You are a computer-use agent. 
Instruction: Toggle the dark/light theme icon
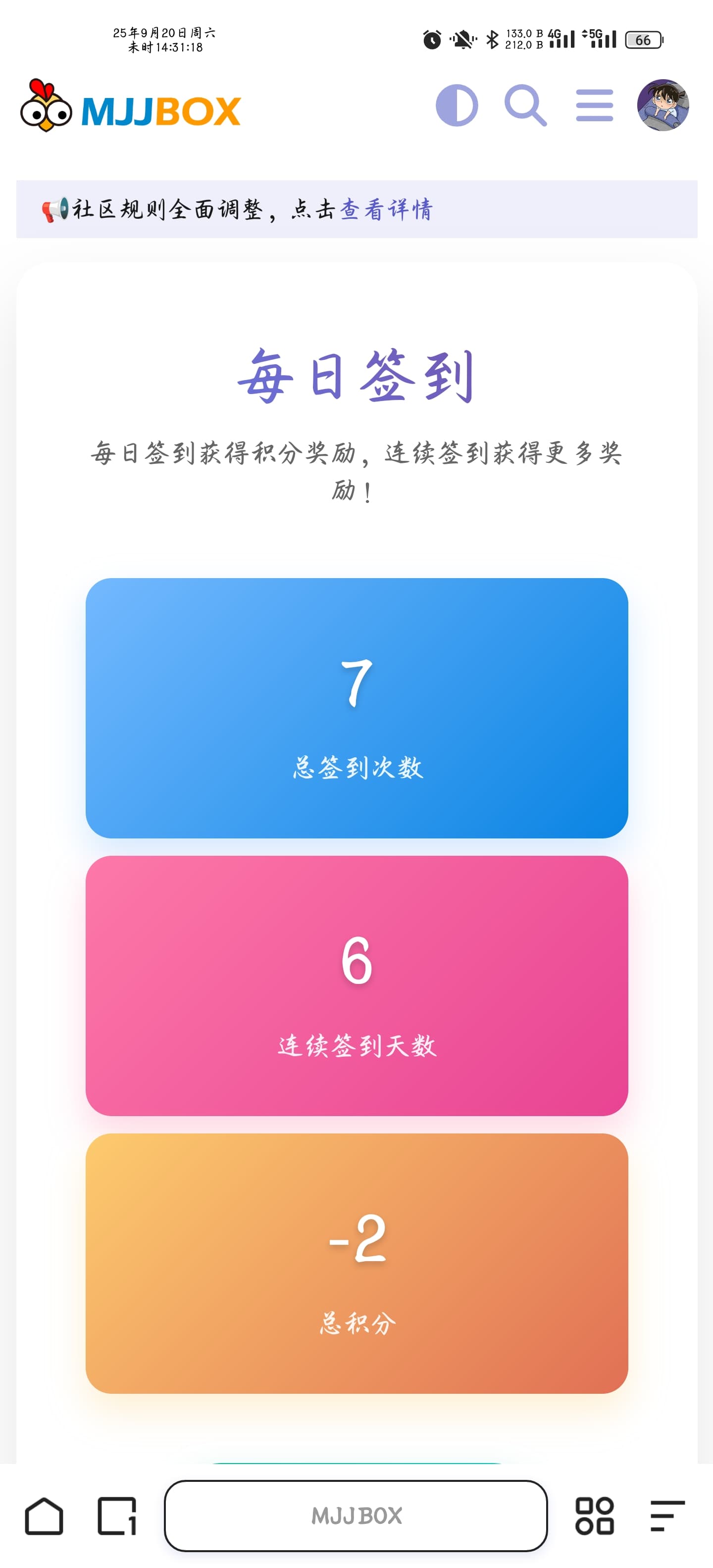point(457,105)
